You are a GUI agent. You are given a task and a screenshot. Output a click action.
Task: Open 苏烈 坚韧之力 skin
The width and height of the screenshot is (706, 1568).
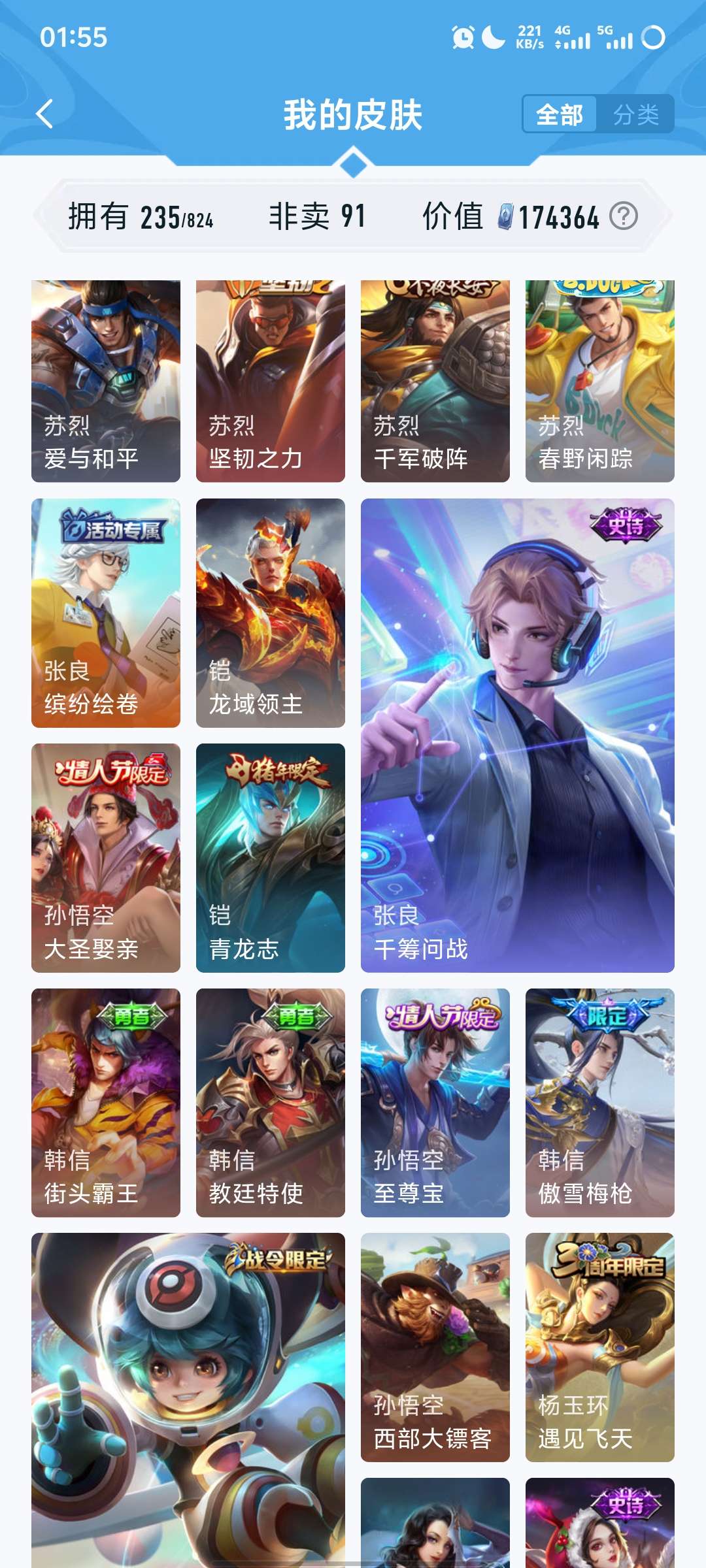click(271, 381)
